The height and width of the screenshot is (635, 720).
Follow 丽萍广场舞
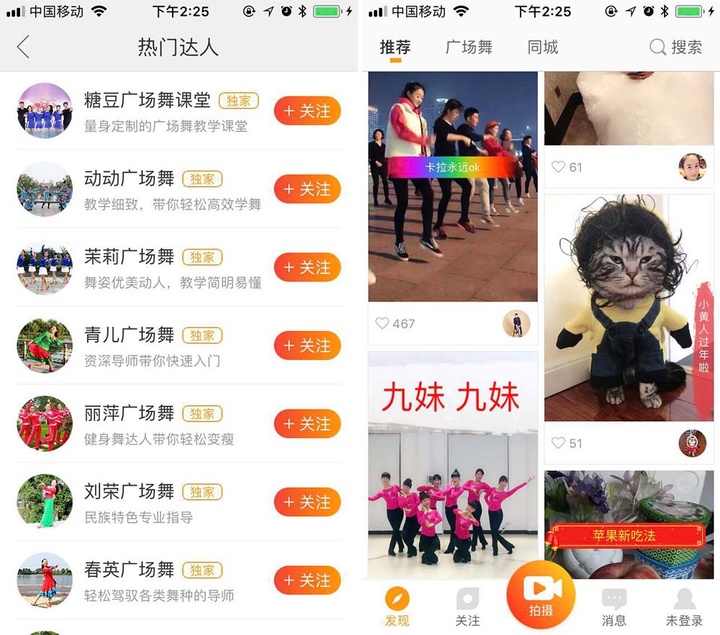tap(307, 424)
